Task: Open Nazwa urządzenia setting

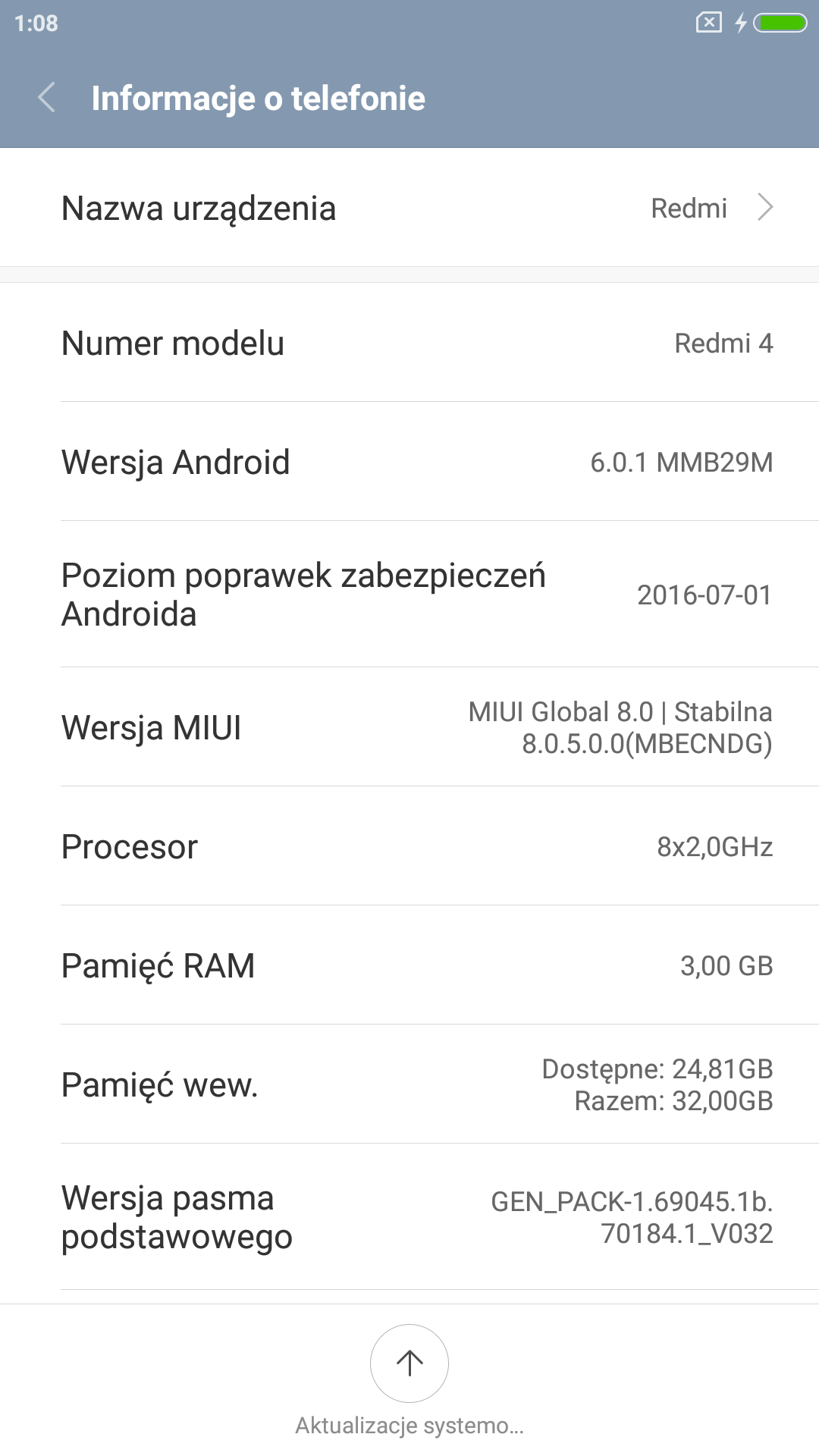Action: [409, 208]
